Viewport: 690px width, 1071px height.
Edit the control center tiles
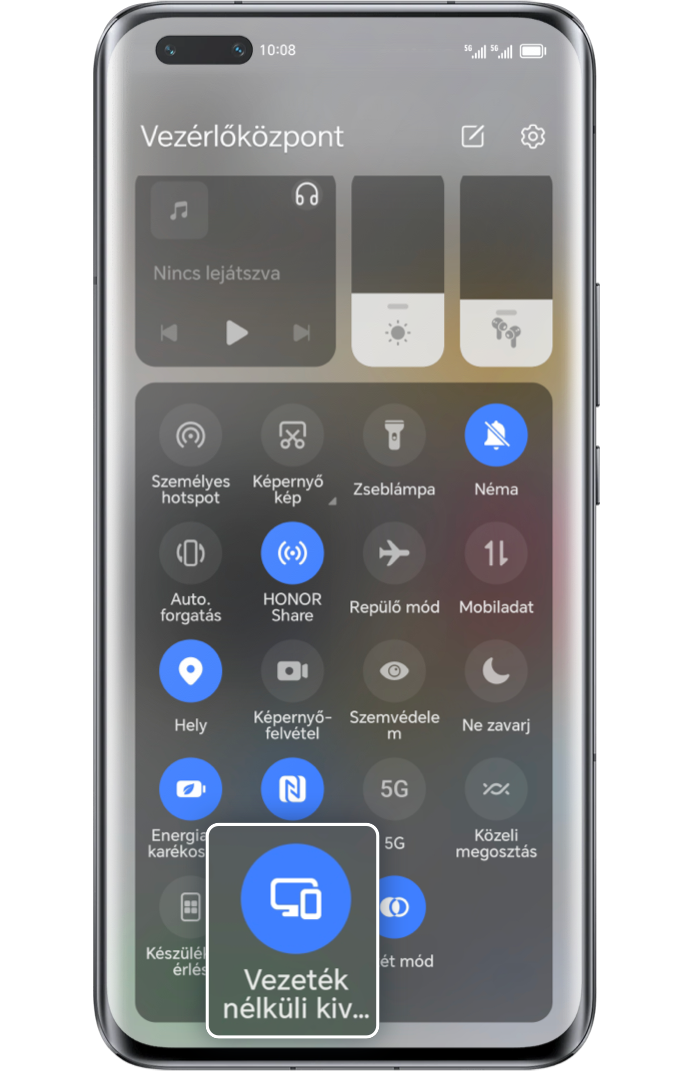pyautogui.click(x=472, y=136)
